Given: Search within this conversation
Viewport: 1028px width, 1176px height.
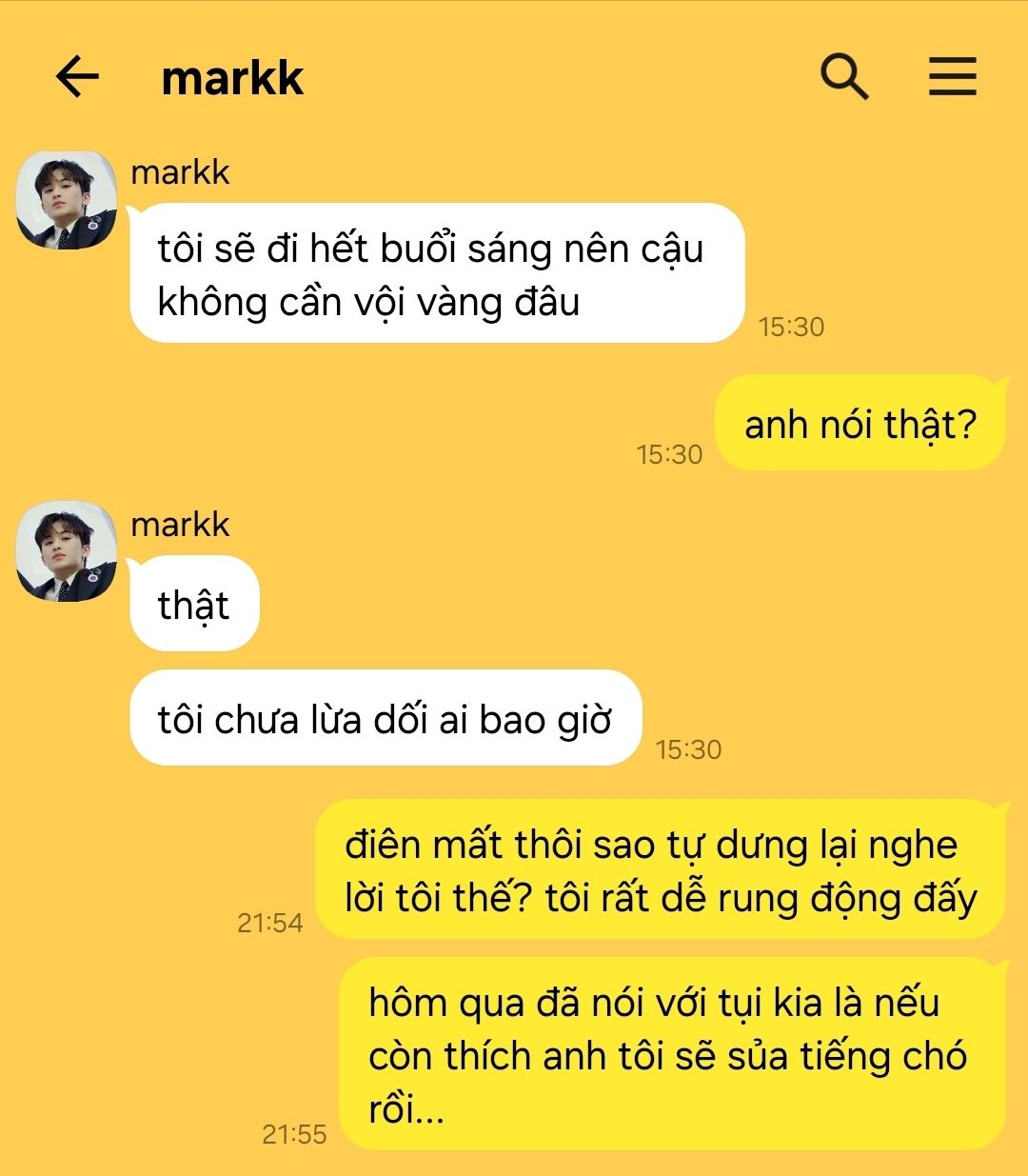Looking at the screenshot, I should [x=843, y=76].
